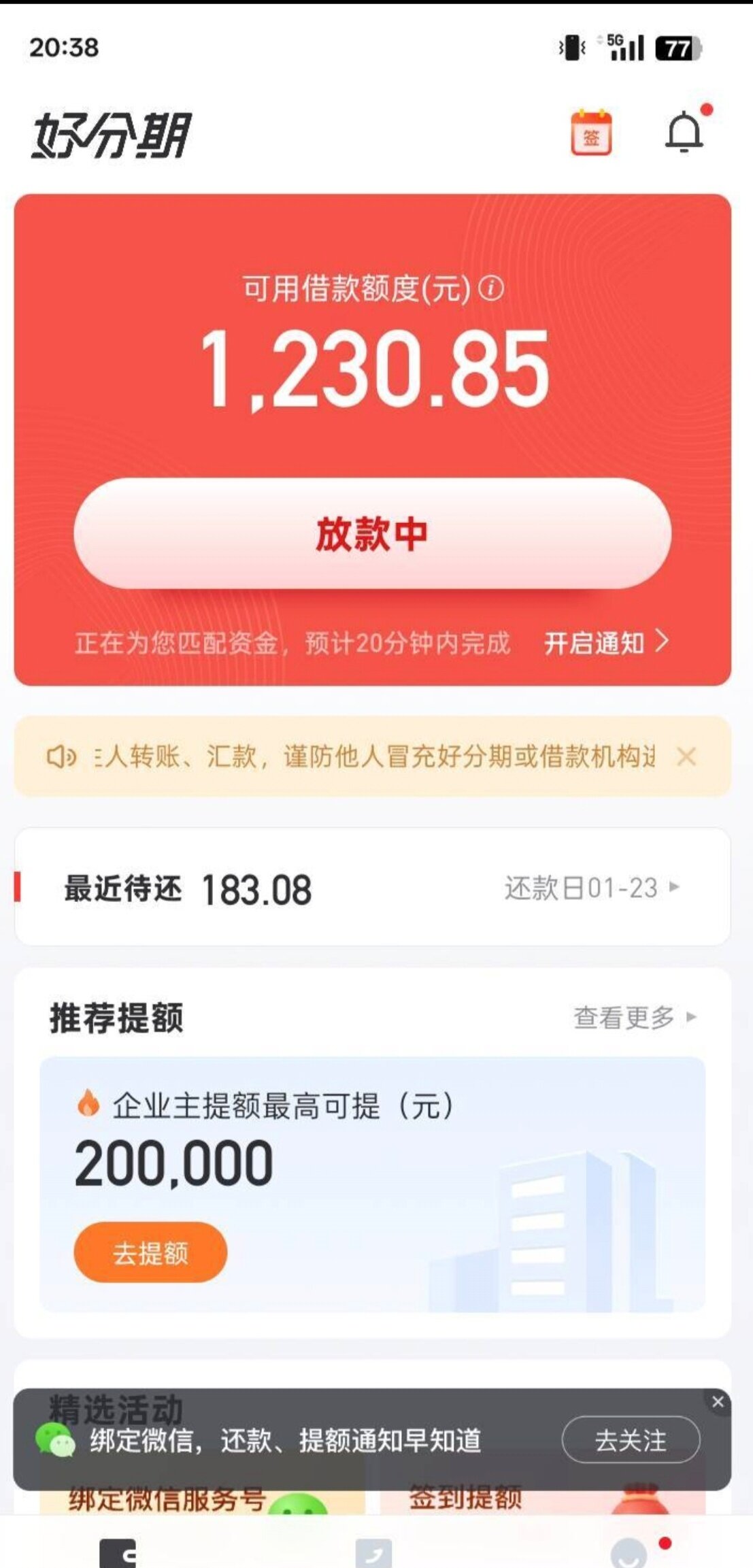Open the 最近待还 183.08 repayment row
The height and width of the screenshot is (1568, 753).
pos(372,887)
